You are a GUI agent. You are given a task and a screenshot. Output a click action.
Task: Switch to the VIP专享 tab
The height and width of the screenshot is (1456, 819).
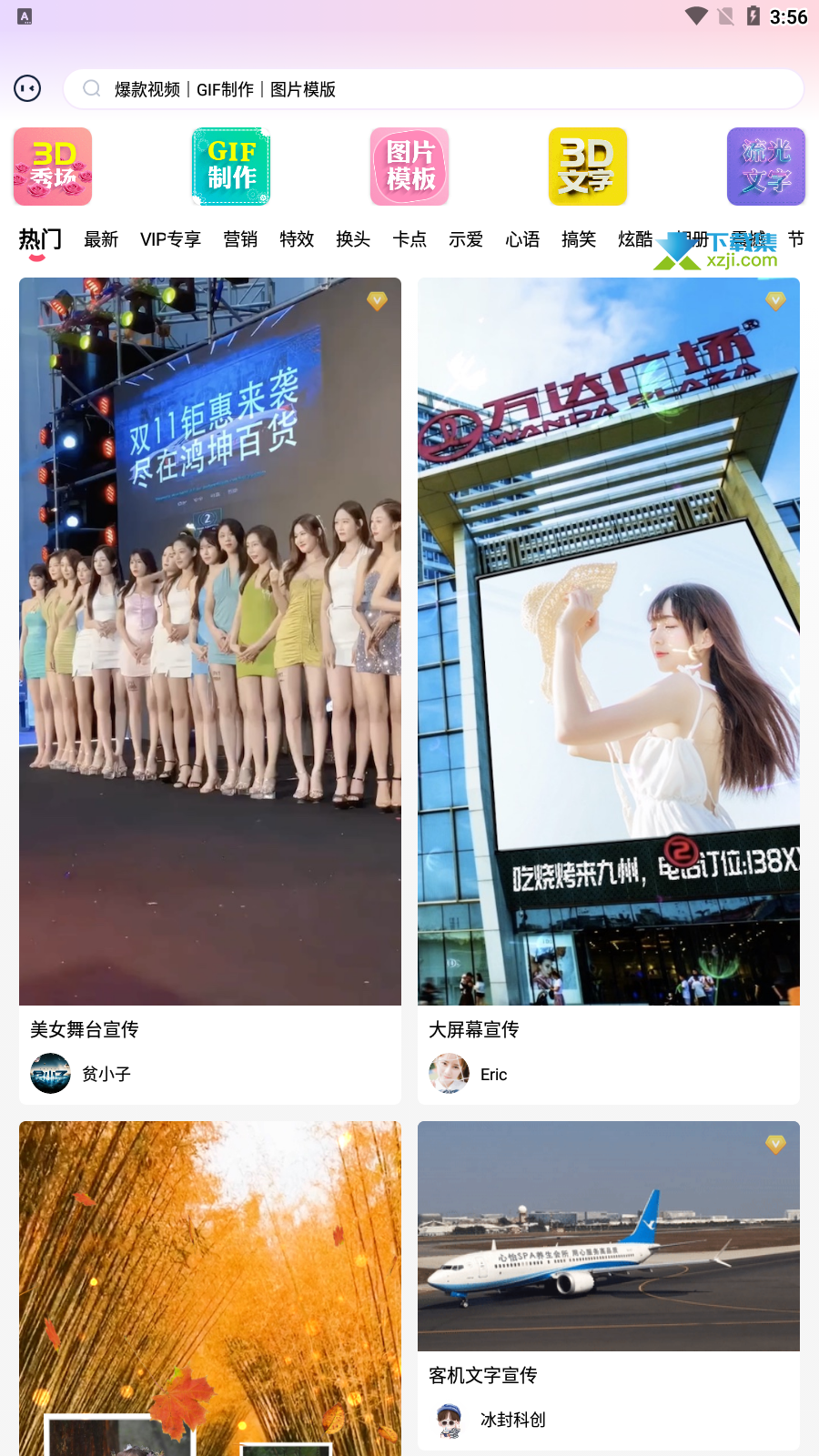170,239
